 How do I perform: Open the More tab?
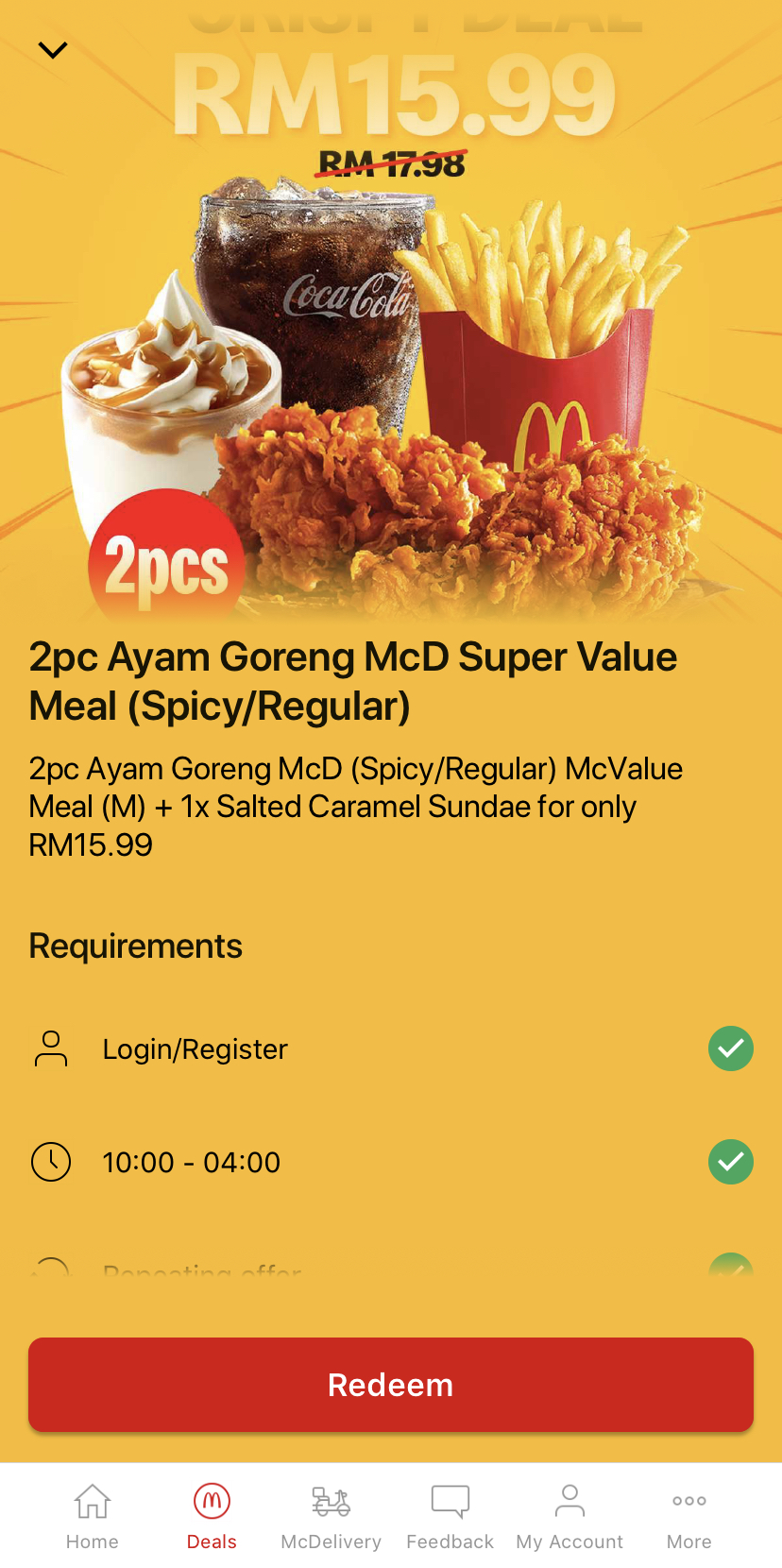click(688, 1516)
